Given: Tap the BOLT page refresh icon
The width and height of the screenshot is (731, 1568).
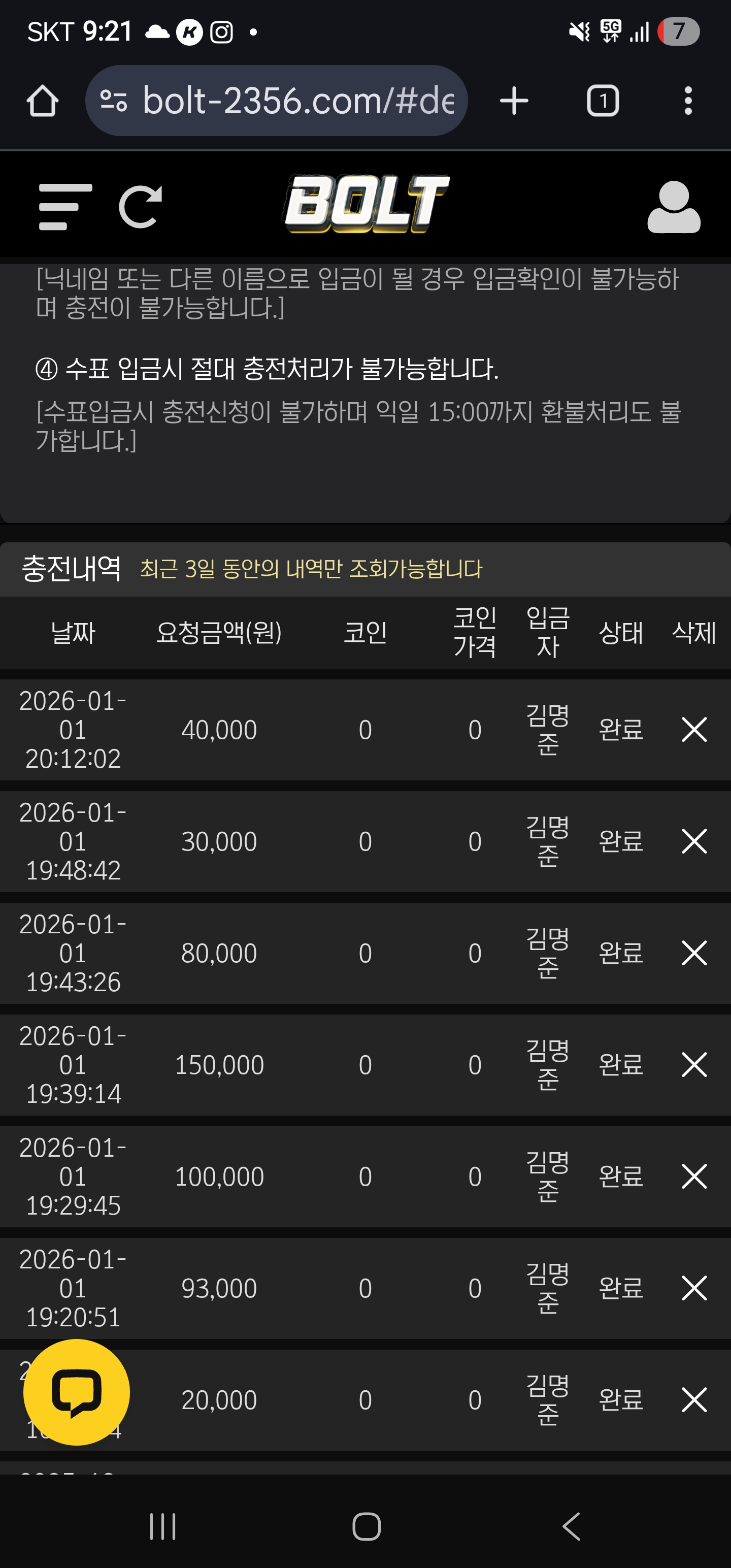Looking at the screenshot, I should coord(141,207).
